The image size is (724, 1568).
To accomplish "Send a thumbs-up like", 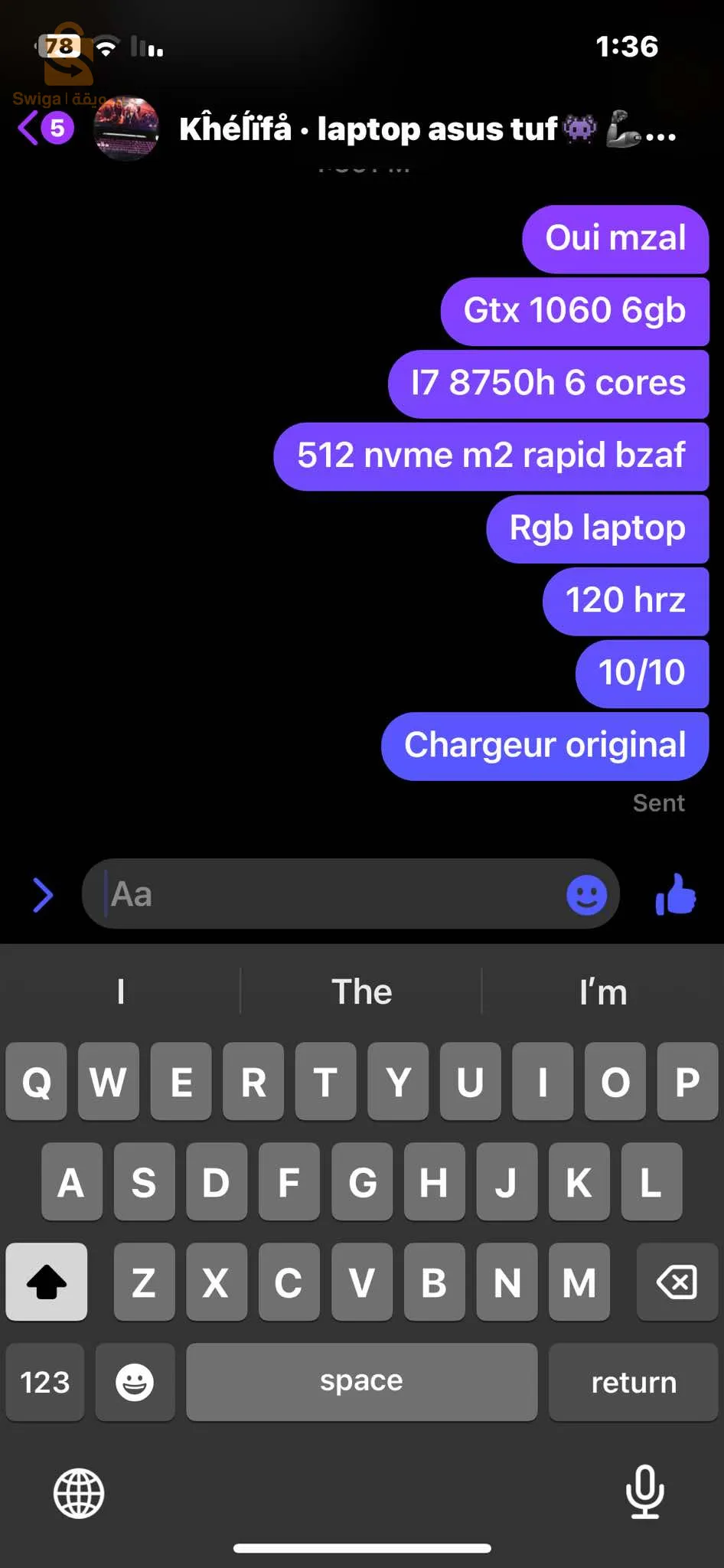I will tap(676, 894).
